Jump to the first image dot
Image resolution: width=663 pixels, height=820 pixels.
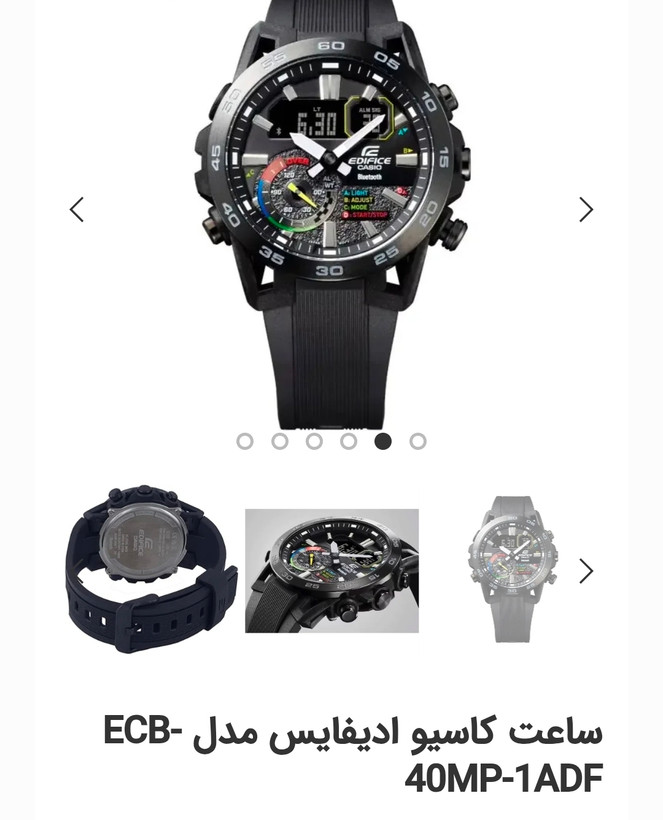(x=245, y=441)
